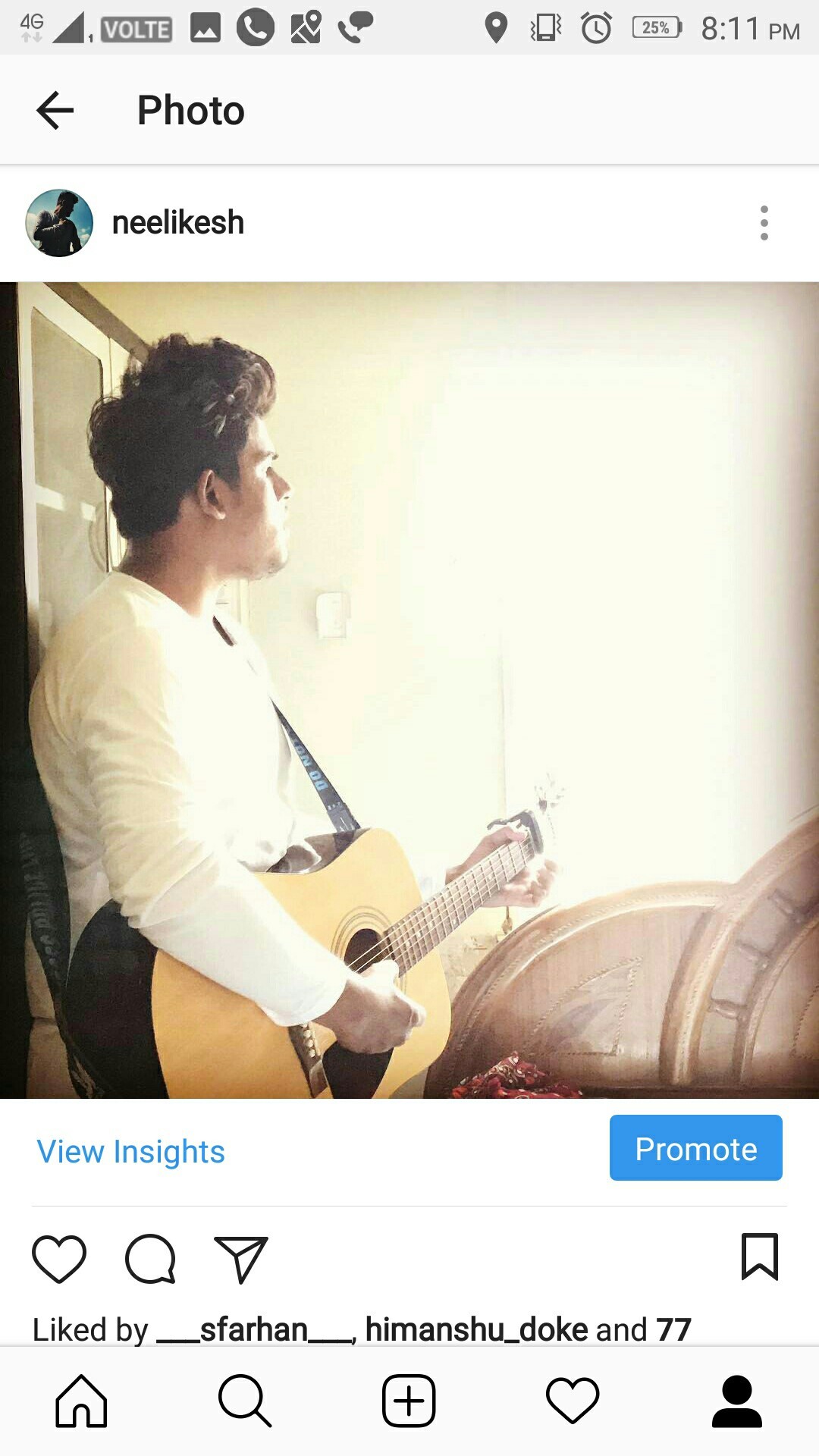Open neelikesh's profile picture
819x1456 pixels.
point(59,223)
